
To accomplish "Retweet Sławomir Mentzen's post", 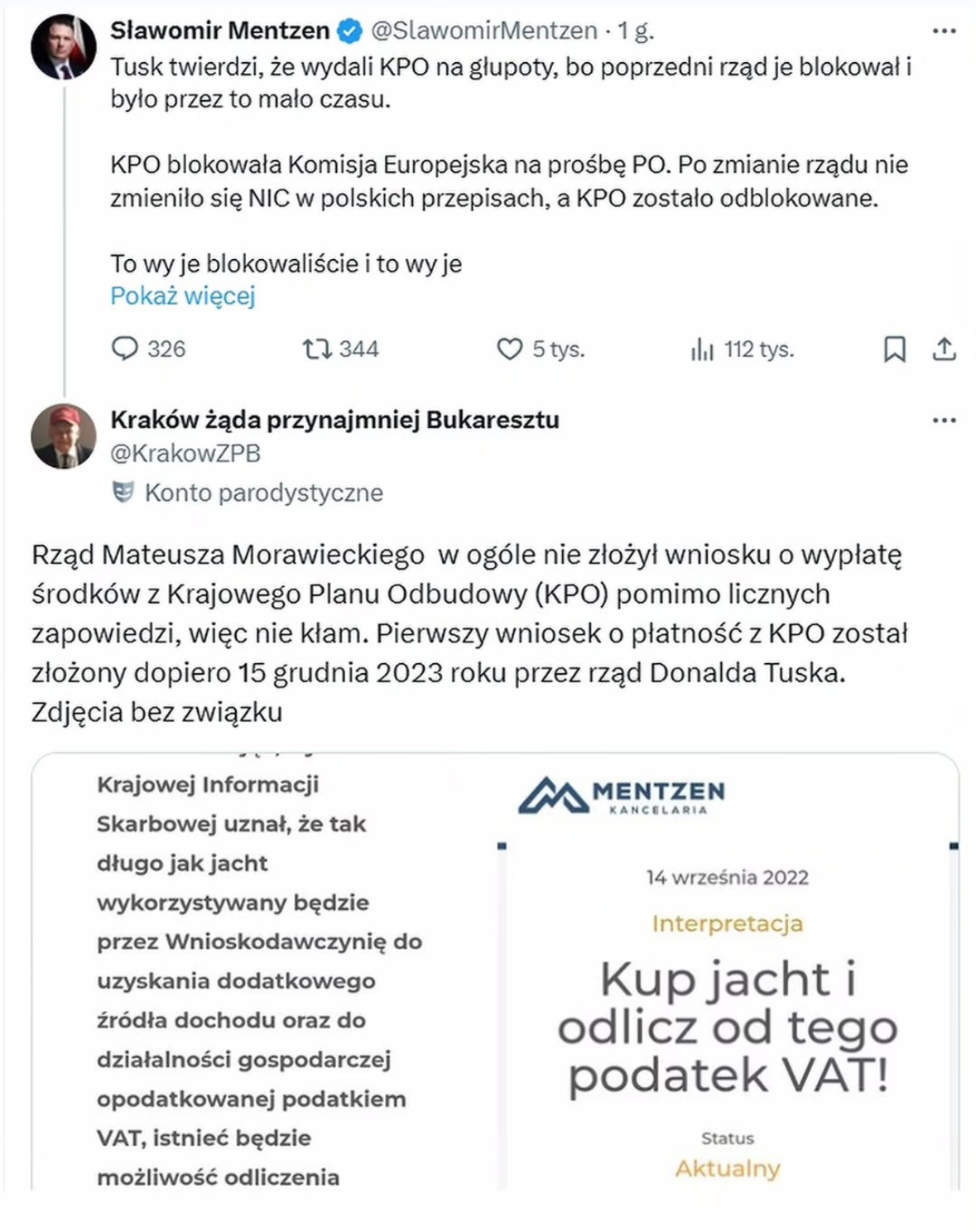I will point(315,349).
